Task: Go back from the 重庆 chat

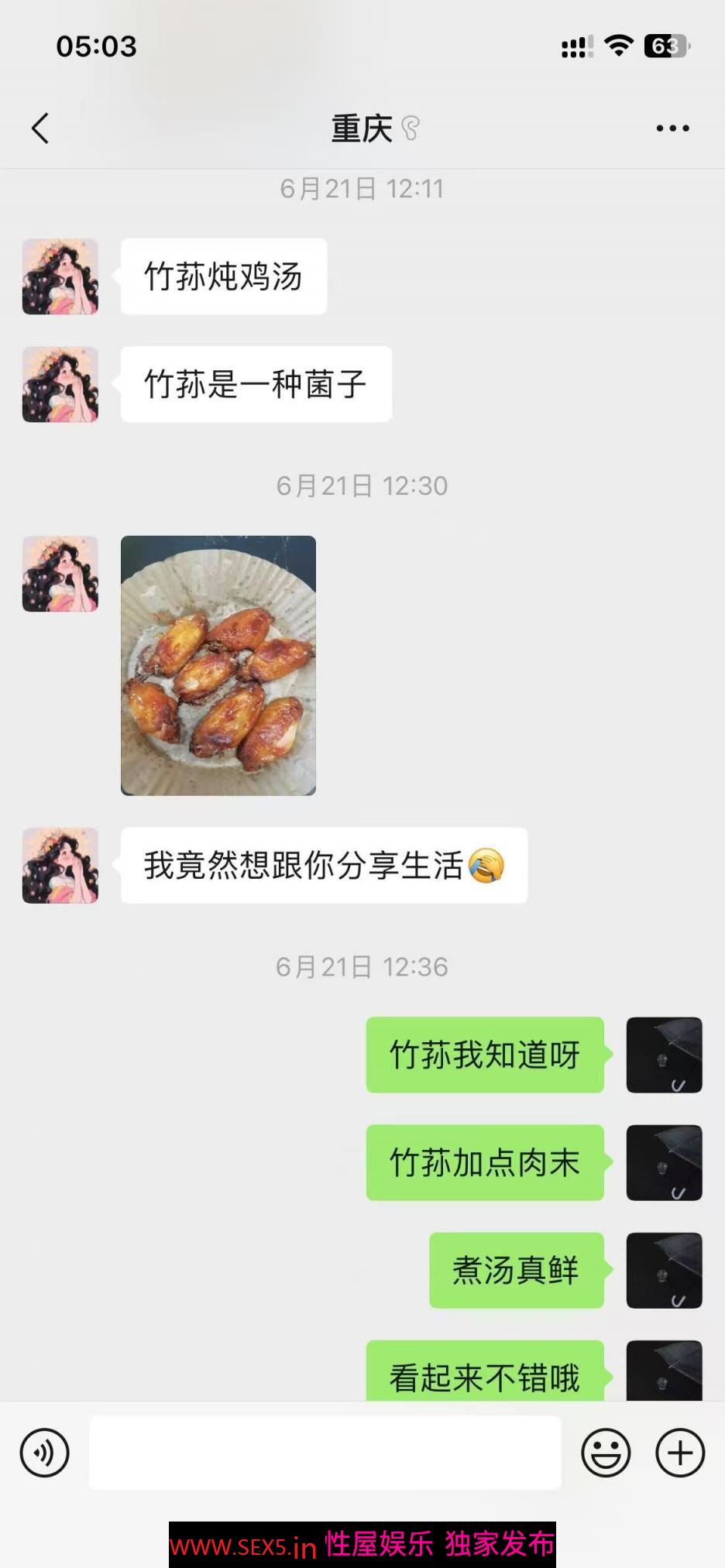Action: coord(40,129)
